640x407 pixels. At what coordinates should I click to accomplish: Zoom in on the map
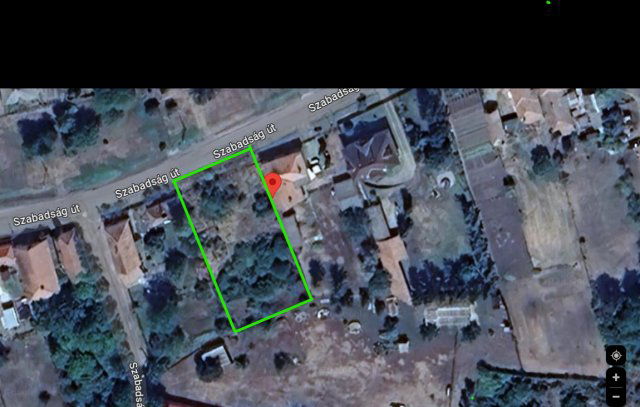click(x=616, y=378)
